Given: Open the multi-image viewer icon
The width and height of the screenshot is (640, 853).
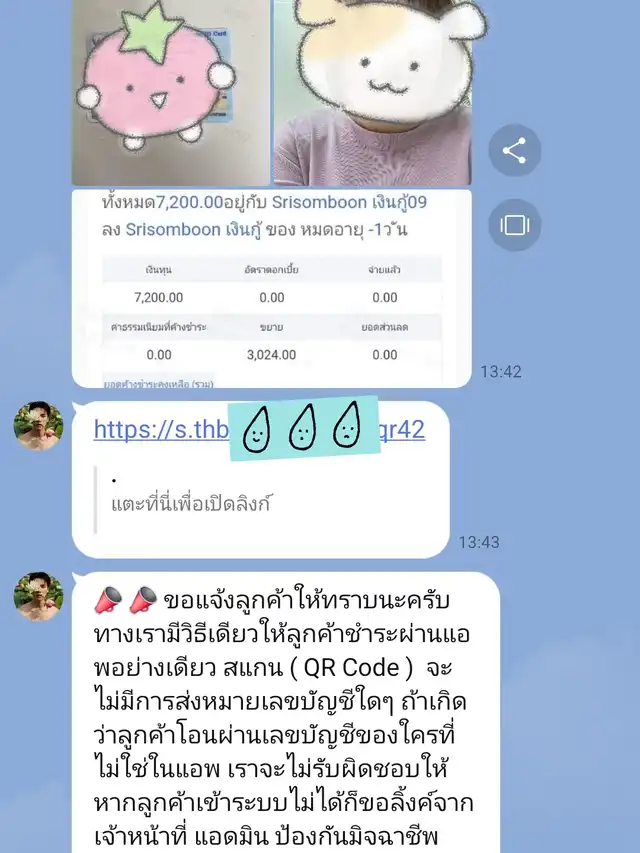Looking at the screenshot, I should [x=514, y=225].
